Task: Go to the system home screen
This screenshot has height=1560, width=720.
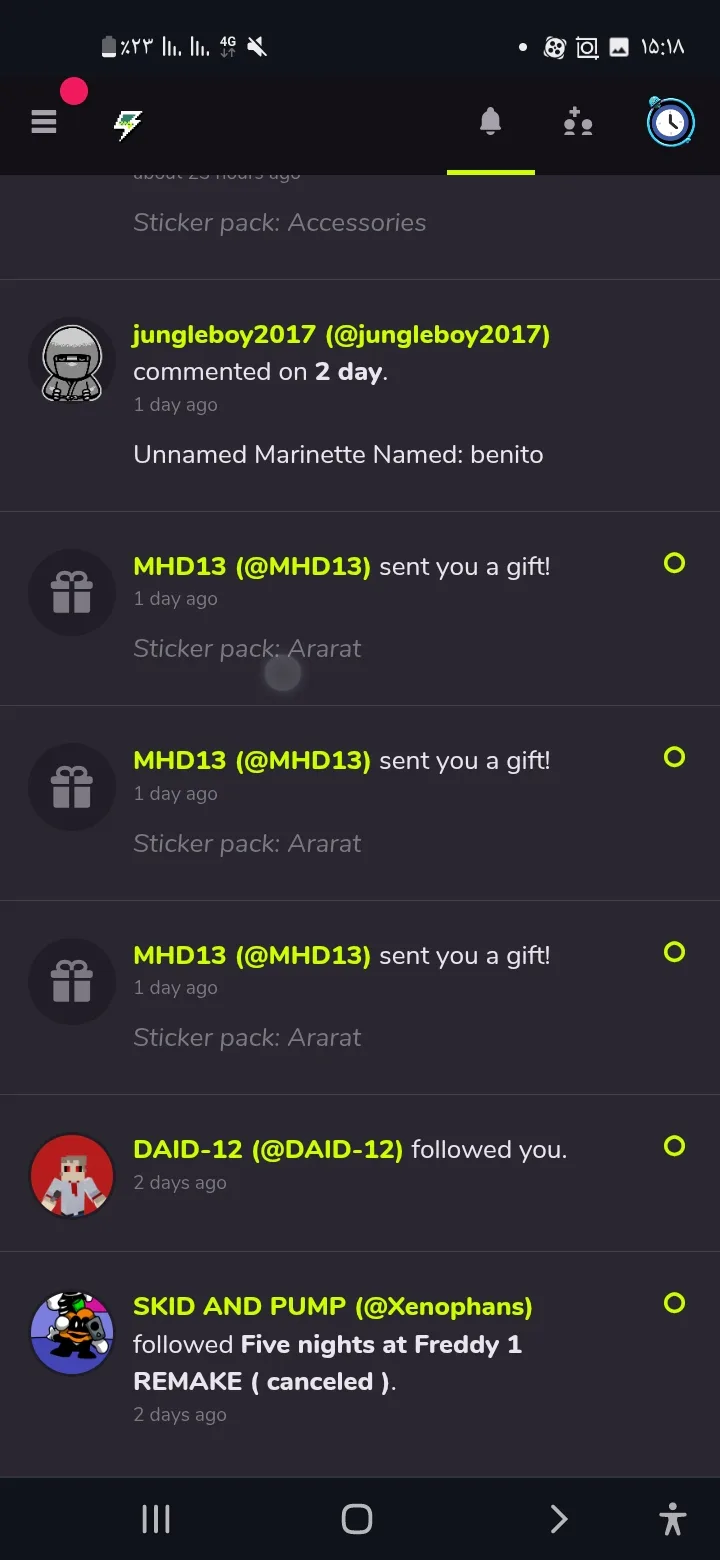Action: [x=357, y=1519]
